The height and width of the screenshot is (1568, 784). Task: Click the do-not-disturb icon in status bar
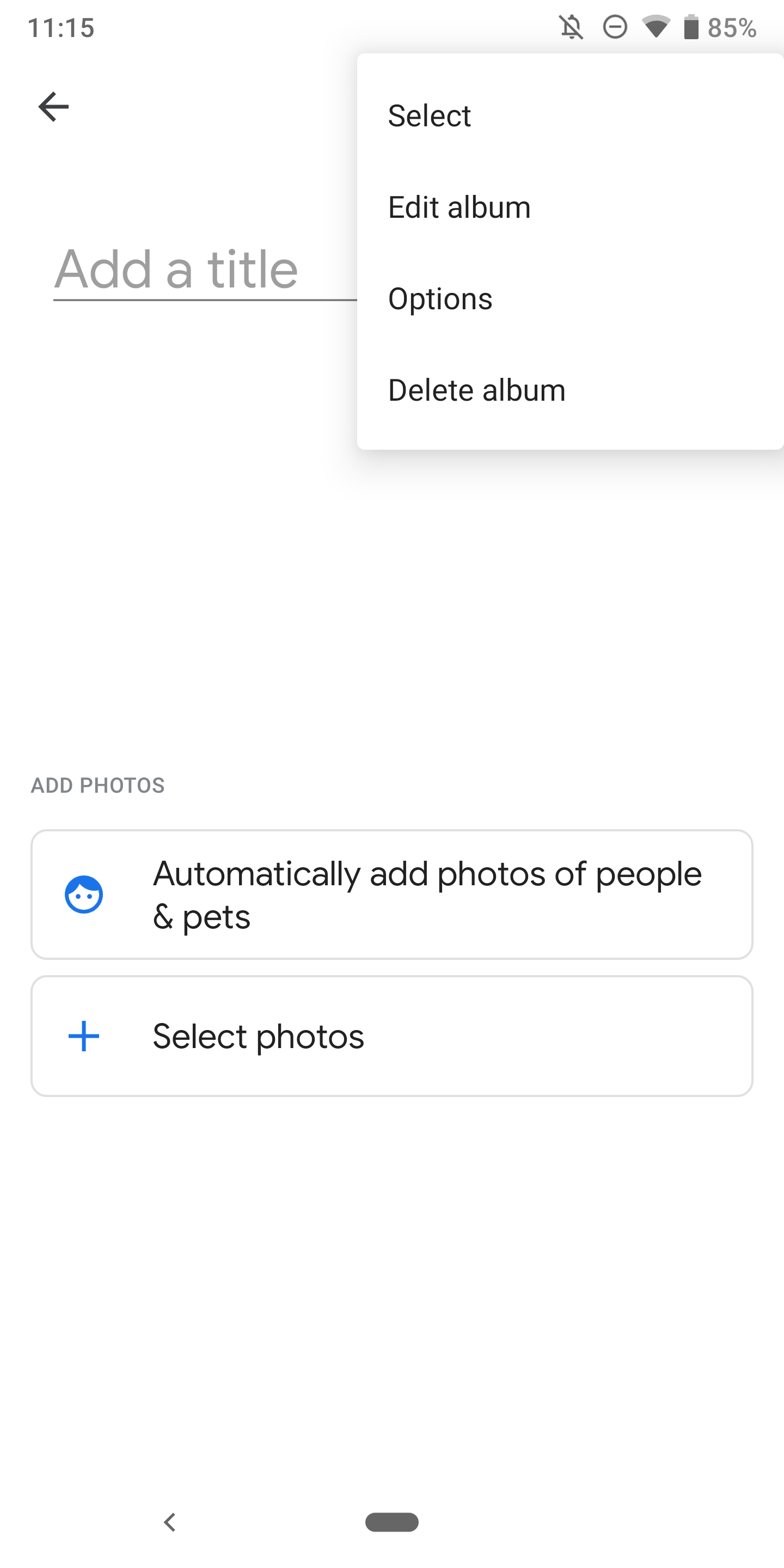pyautogui.click(x=615, y=27)
